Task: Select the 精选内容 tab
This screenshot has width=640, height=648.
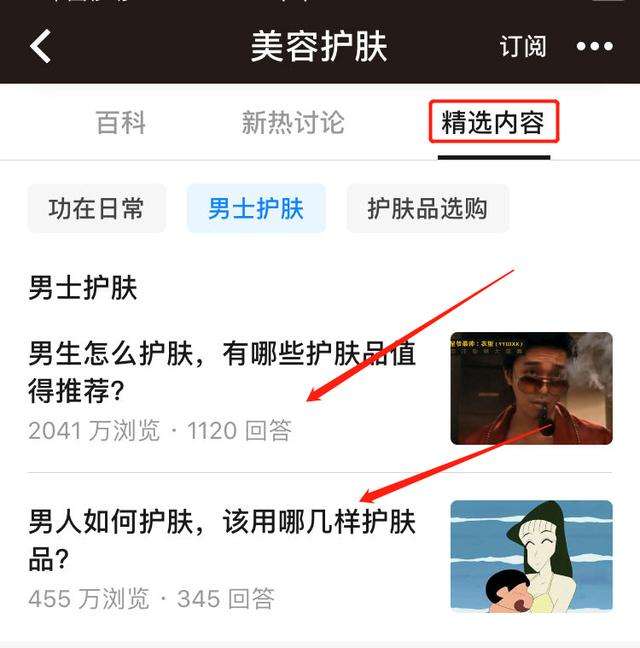Action: (493, 123)
